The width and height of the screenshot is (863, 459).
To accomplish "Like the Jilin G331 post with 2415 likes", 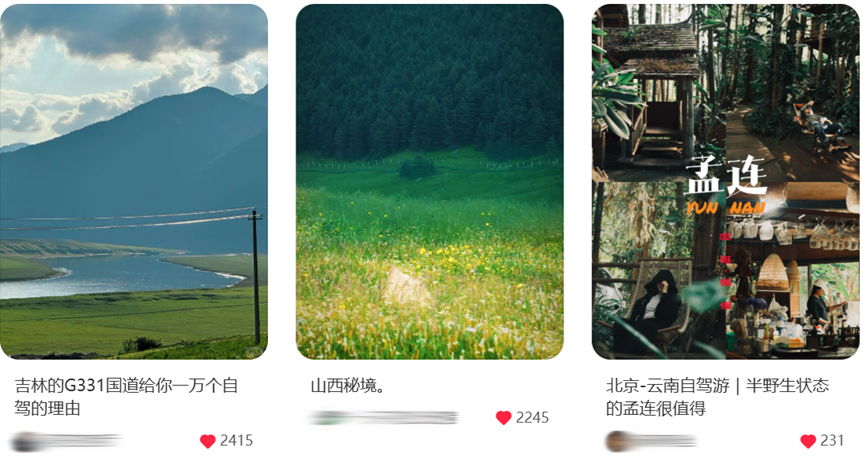I will 208,441.
